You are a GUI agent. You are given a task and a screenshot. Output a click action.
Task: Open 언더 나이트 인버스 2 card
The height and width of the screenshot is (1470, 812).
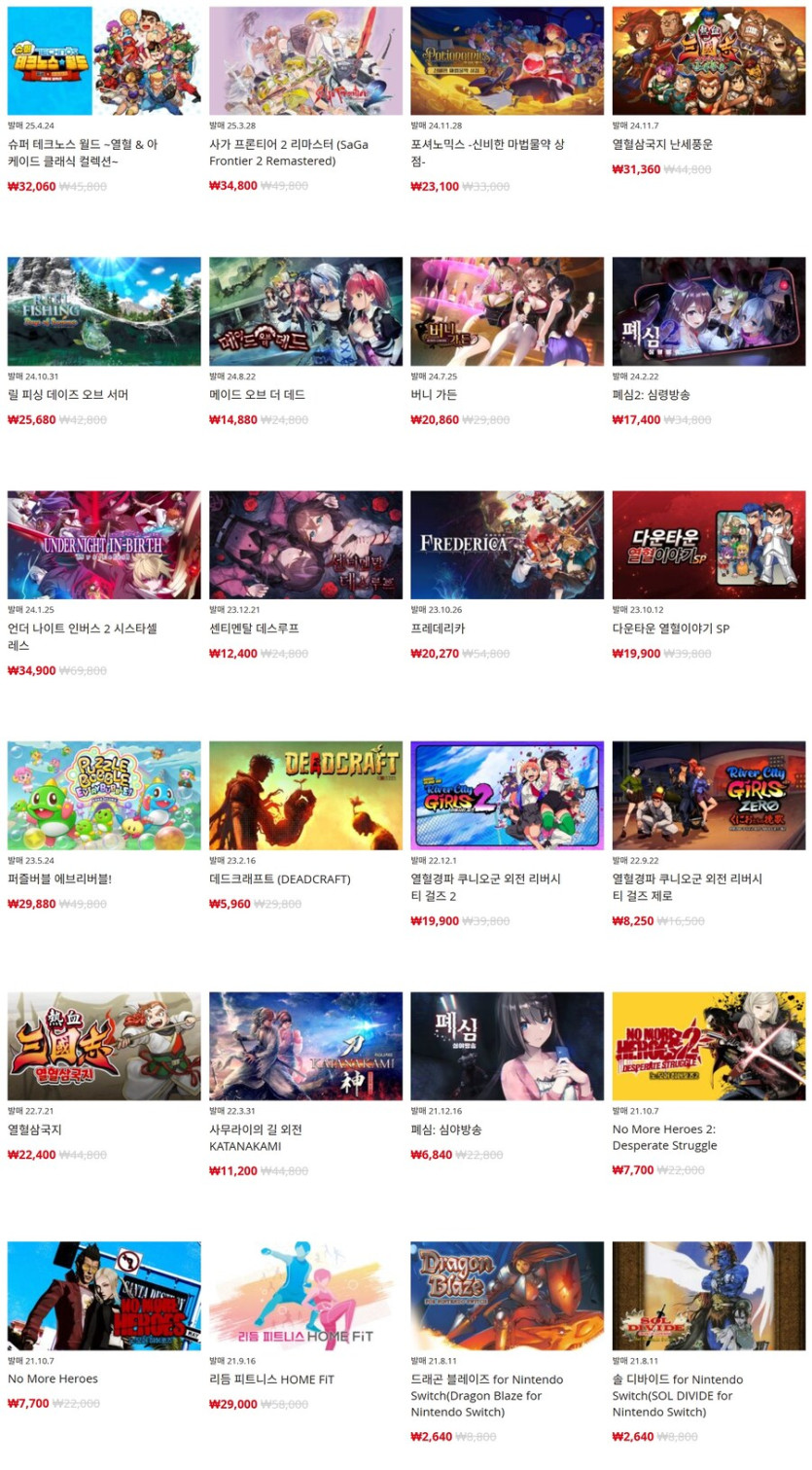click(104, 545)
